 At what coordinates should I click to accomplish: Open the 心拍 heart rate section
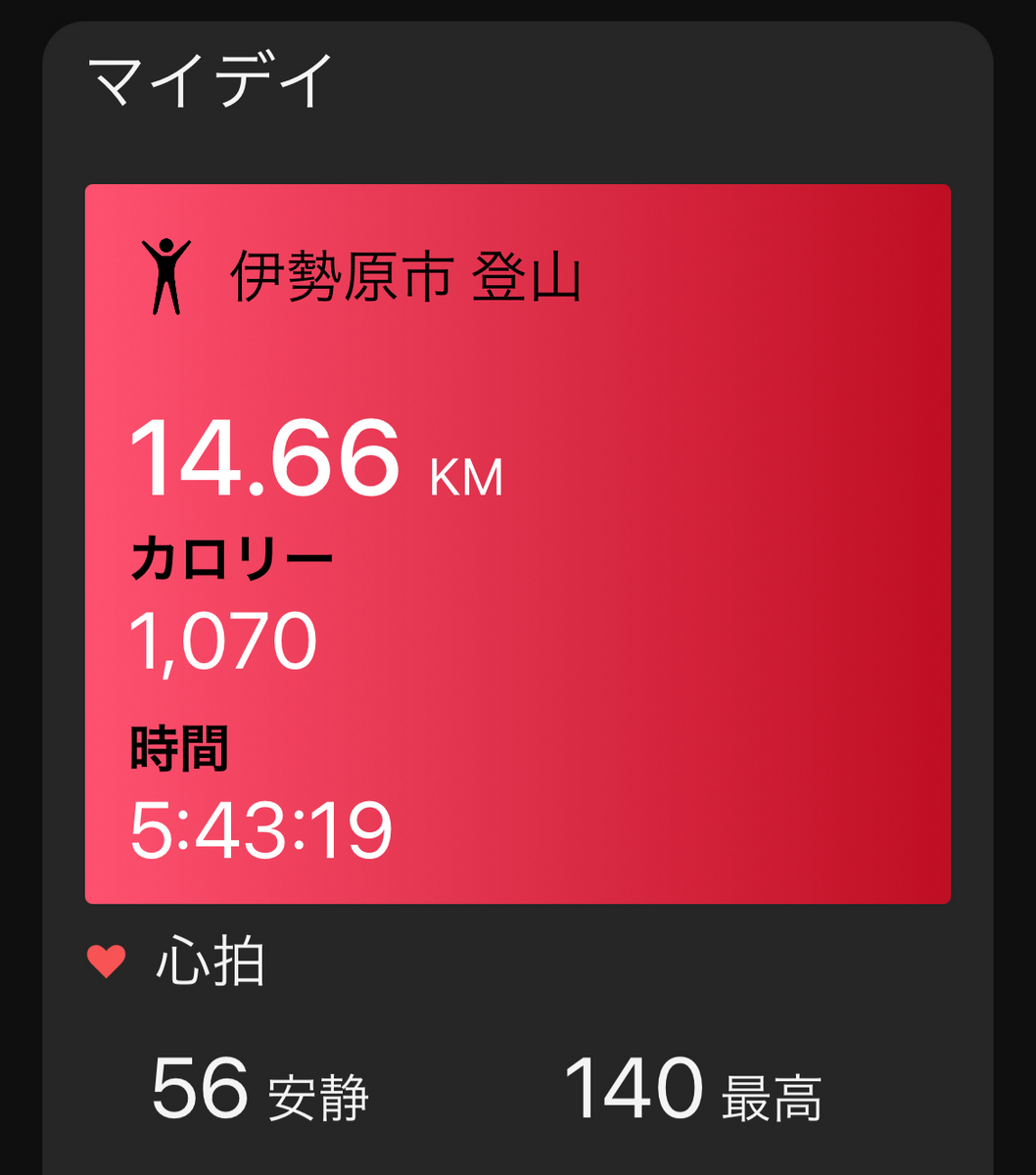click(176, 963)
